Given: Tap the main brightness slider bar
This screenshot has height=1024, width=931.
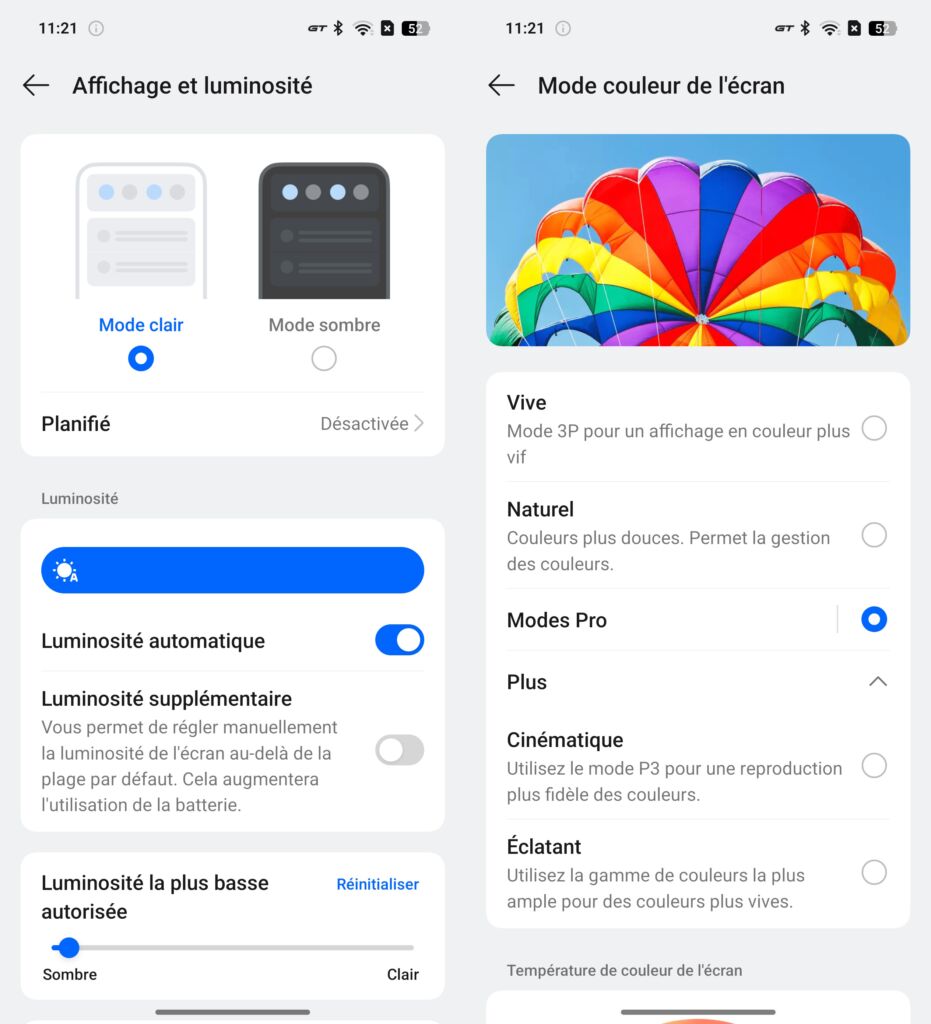Looking at the screenshot, I should tap(232, 571).
